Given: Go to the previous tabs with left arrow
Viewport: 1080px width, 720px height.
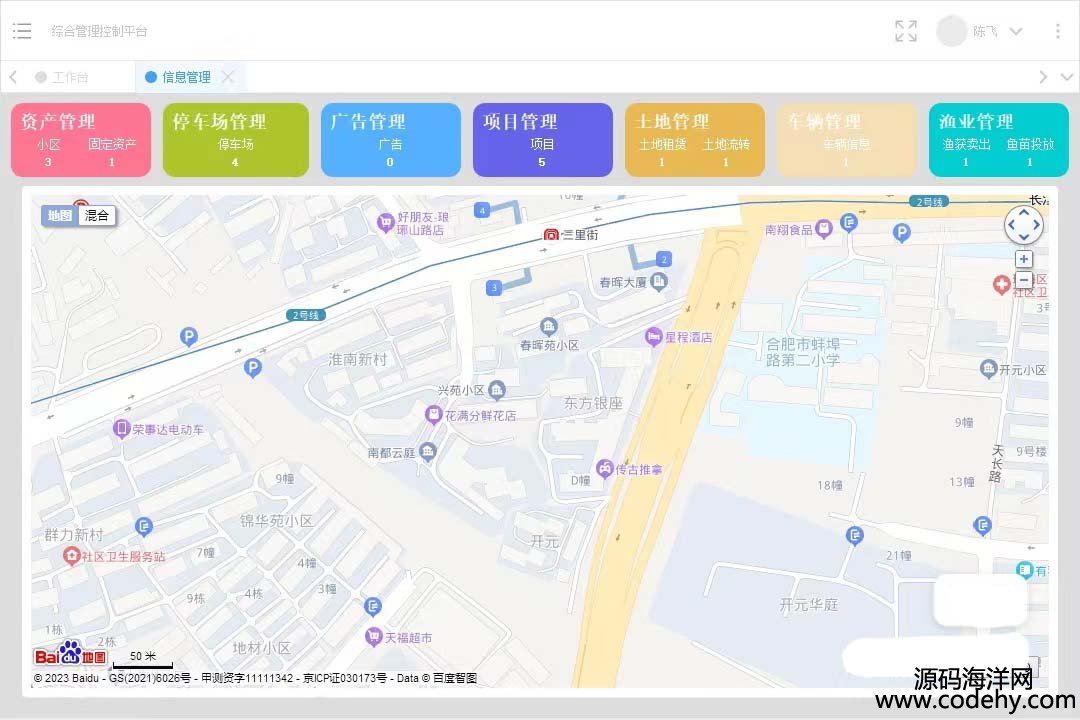Looking at the screenshot, I should (x=13, y=77).
